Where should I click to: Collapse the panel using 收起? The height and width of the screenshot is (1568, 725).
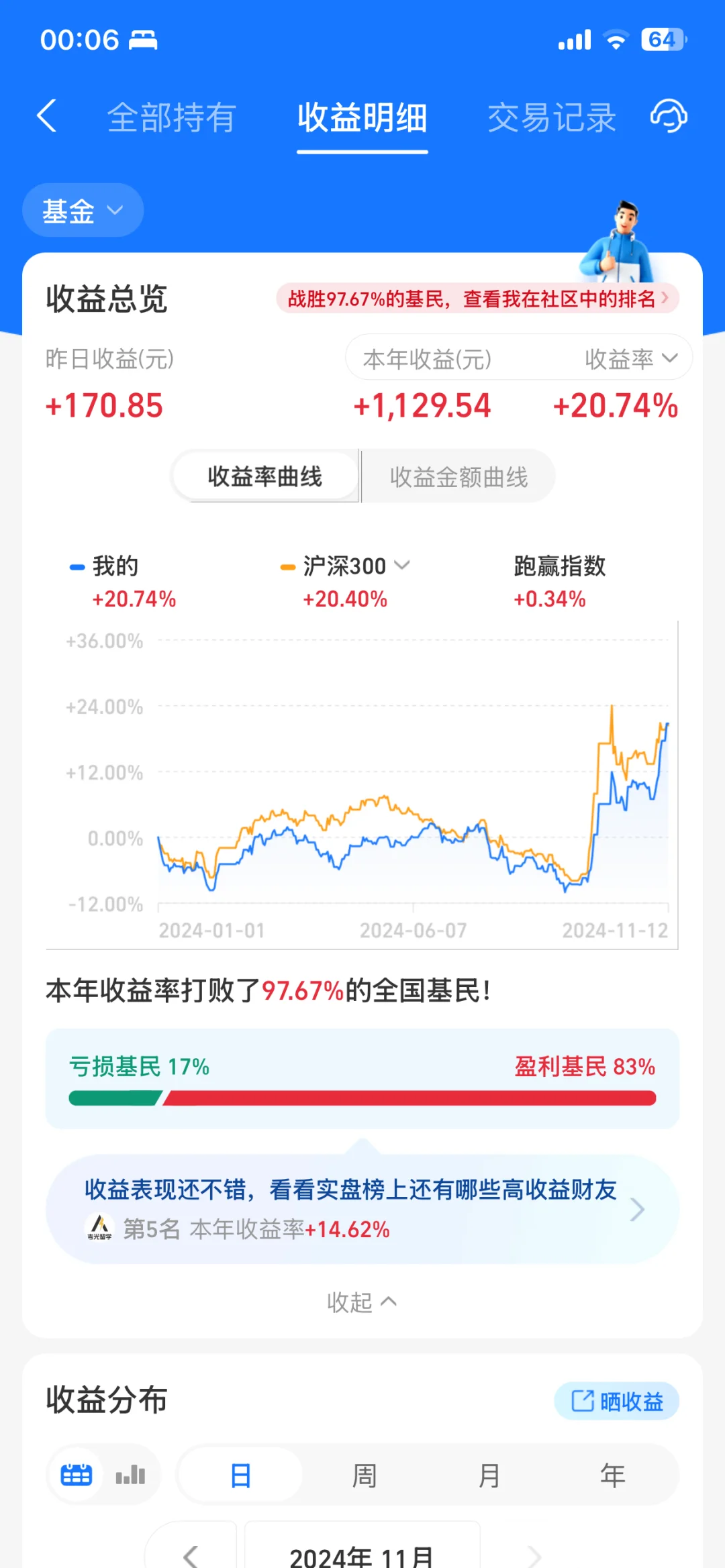(362, 1302)
